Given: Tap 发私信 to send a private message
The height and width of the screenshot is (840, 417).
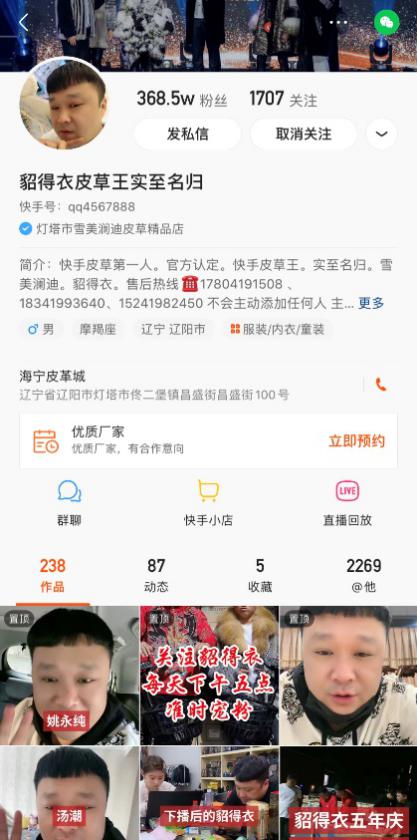Looking at the screenshot, I should 187,134.
